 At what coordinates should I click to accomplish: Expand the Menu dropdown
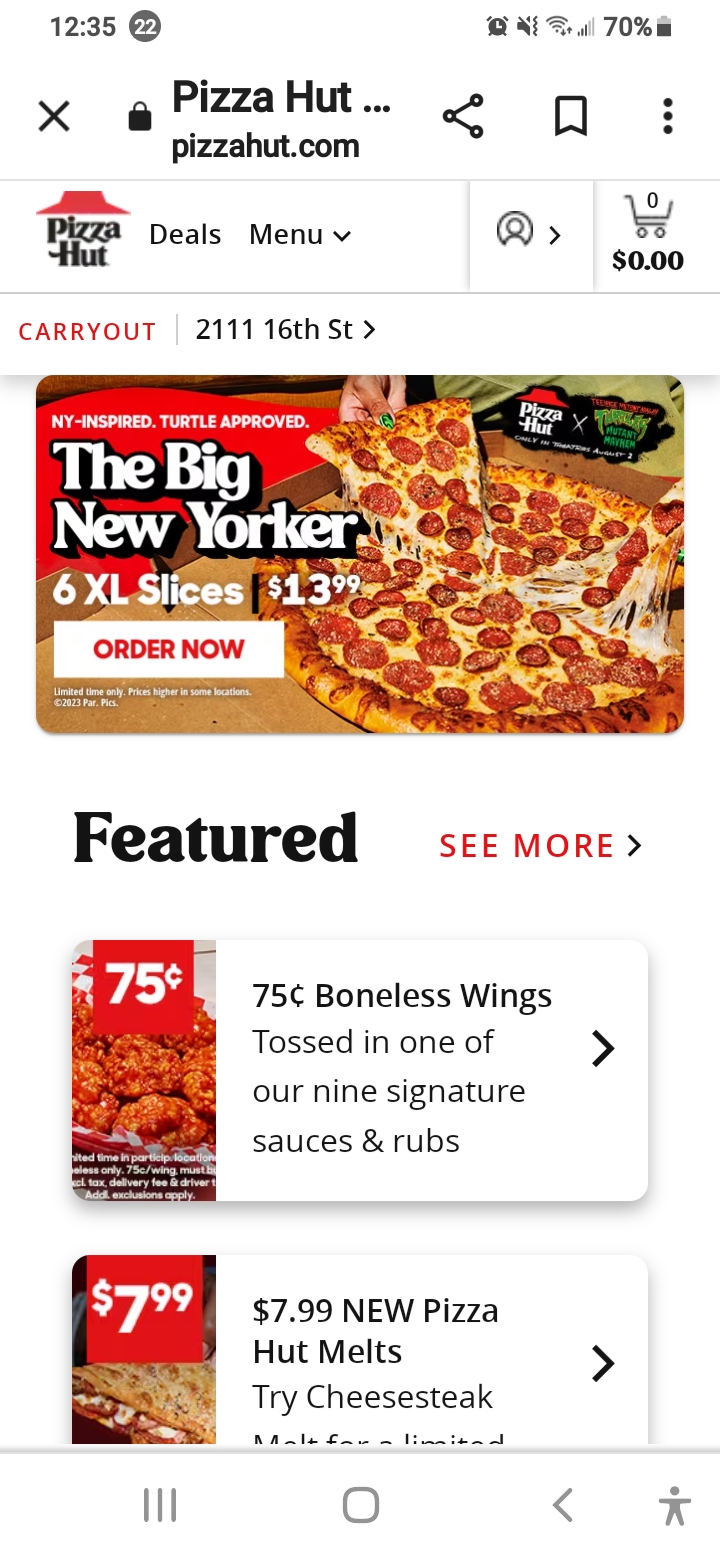tap(300, 235)
